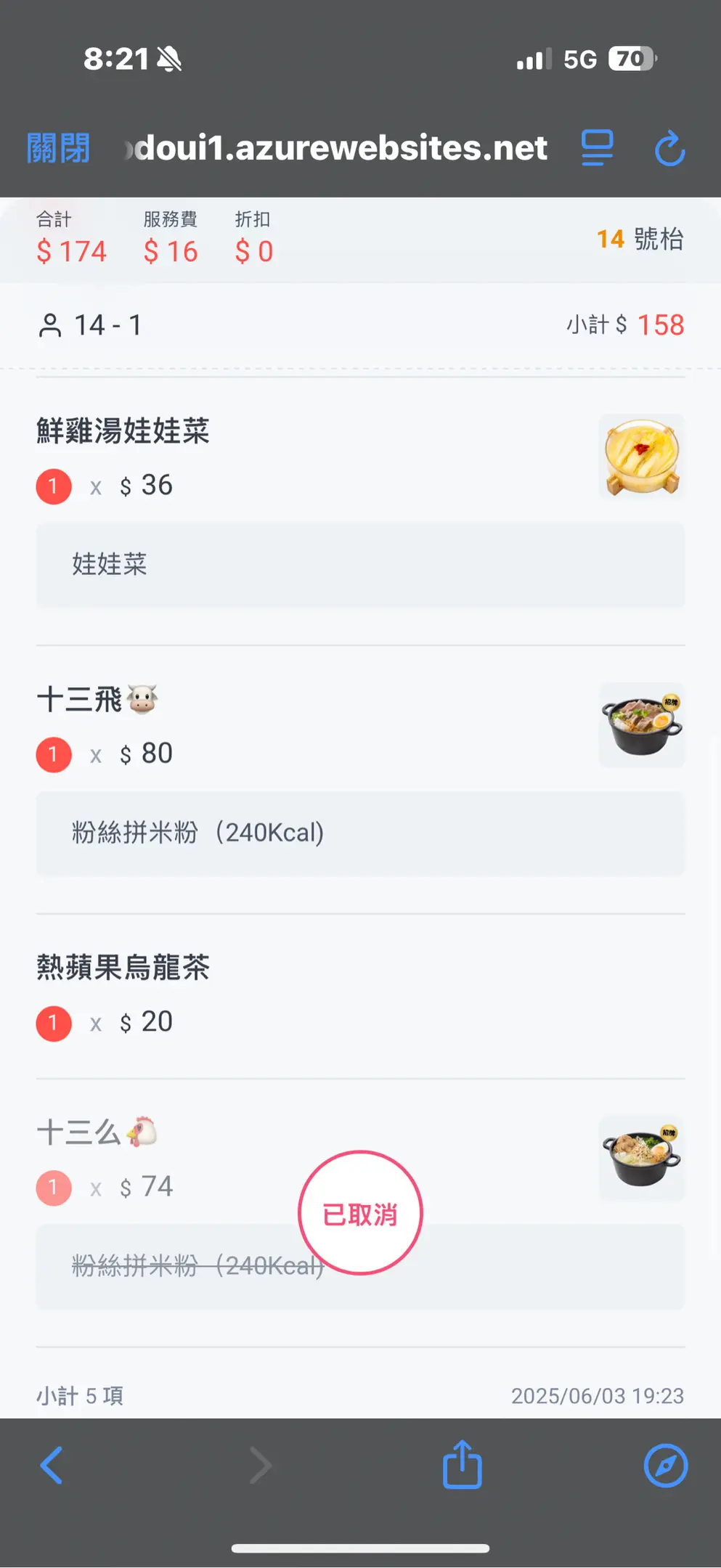Share this page

[x=463, y=1465]
